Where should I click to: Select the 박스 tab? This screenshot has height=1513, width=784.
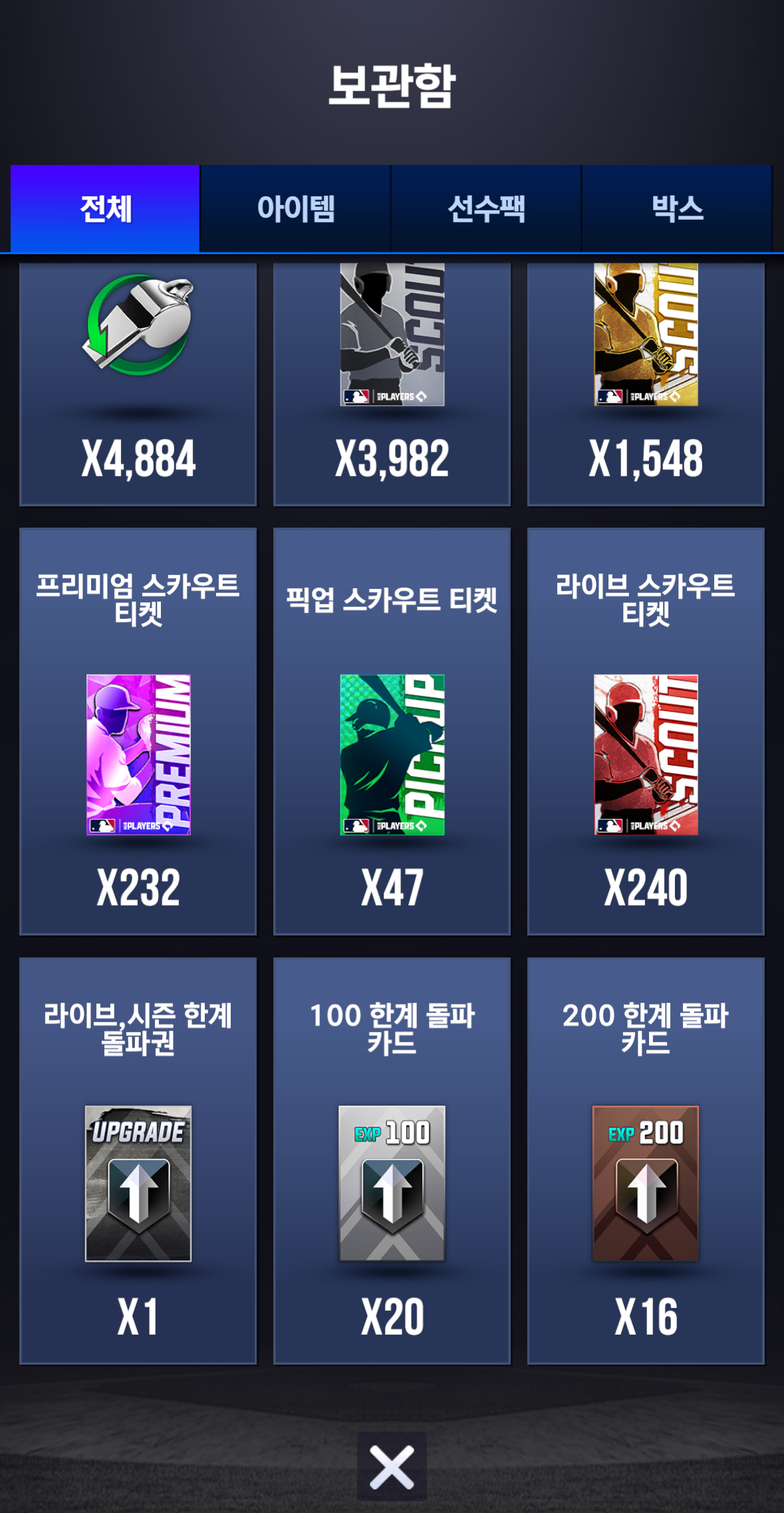coord(677,208)
